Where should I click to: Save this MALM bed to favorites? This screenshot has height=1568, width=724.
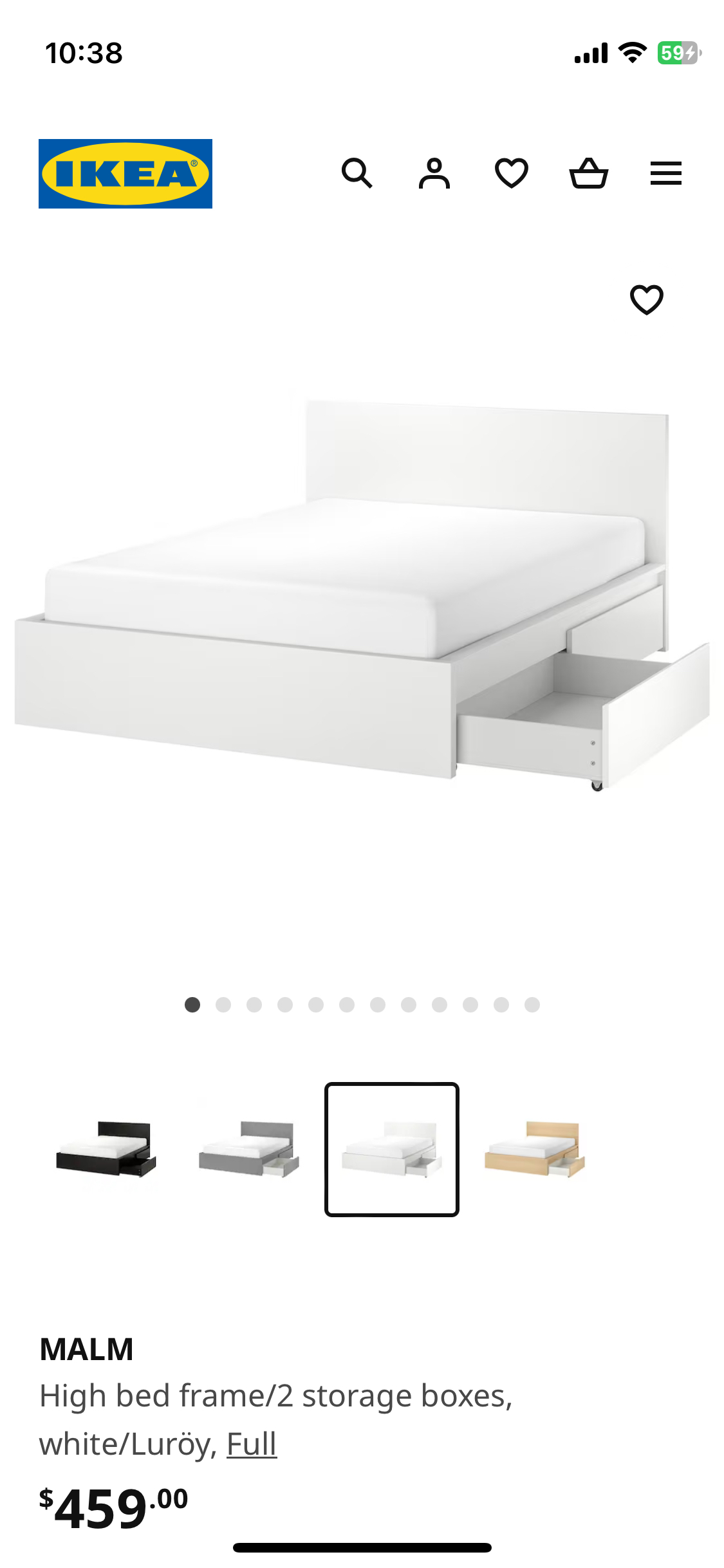(x=646, y=299)
